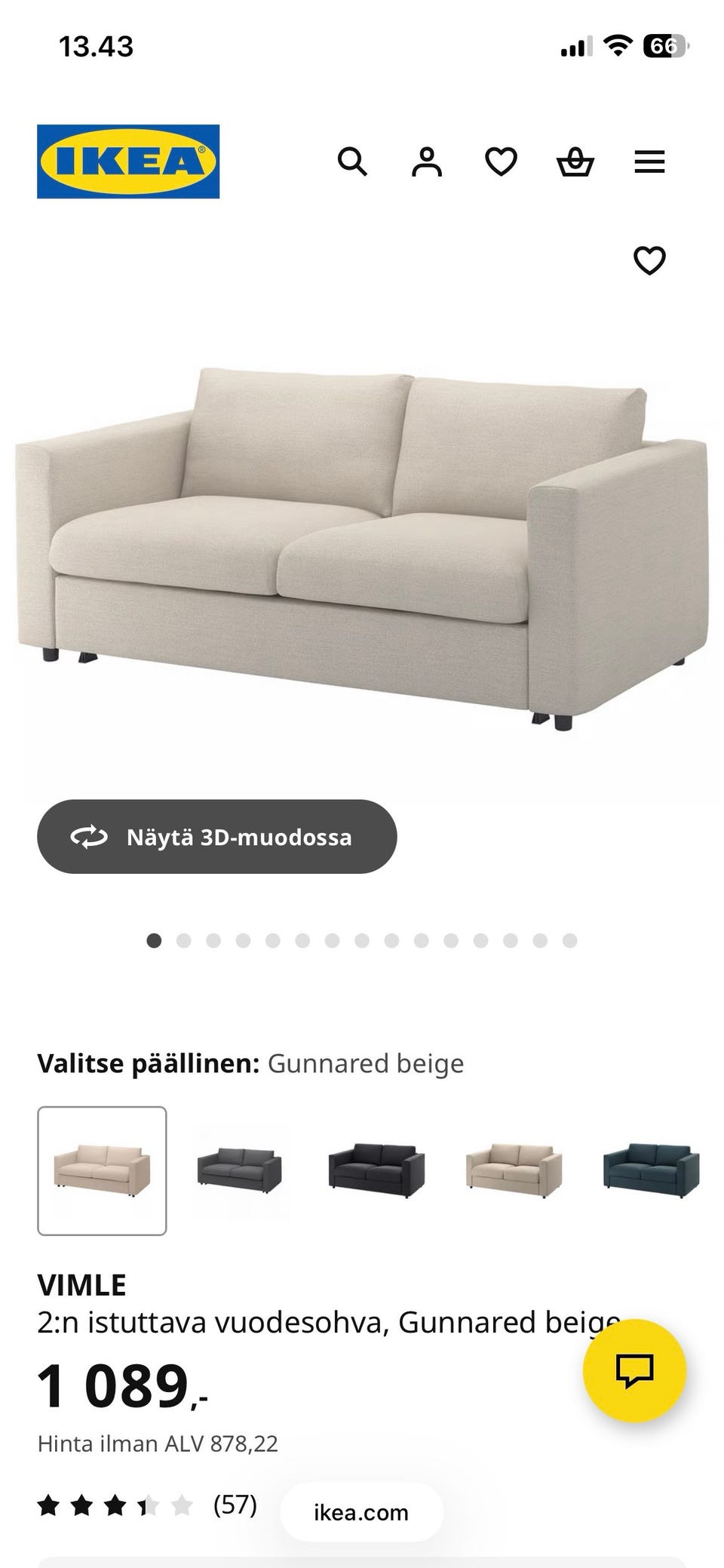This screenshot has width=724, height=1568.
Task: Open the Wi-Fi status indicator
Action: 618,45
